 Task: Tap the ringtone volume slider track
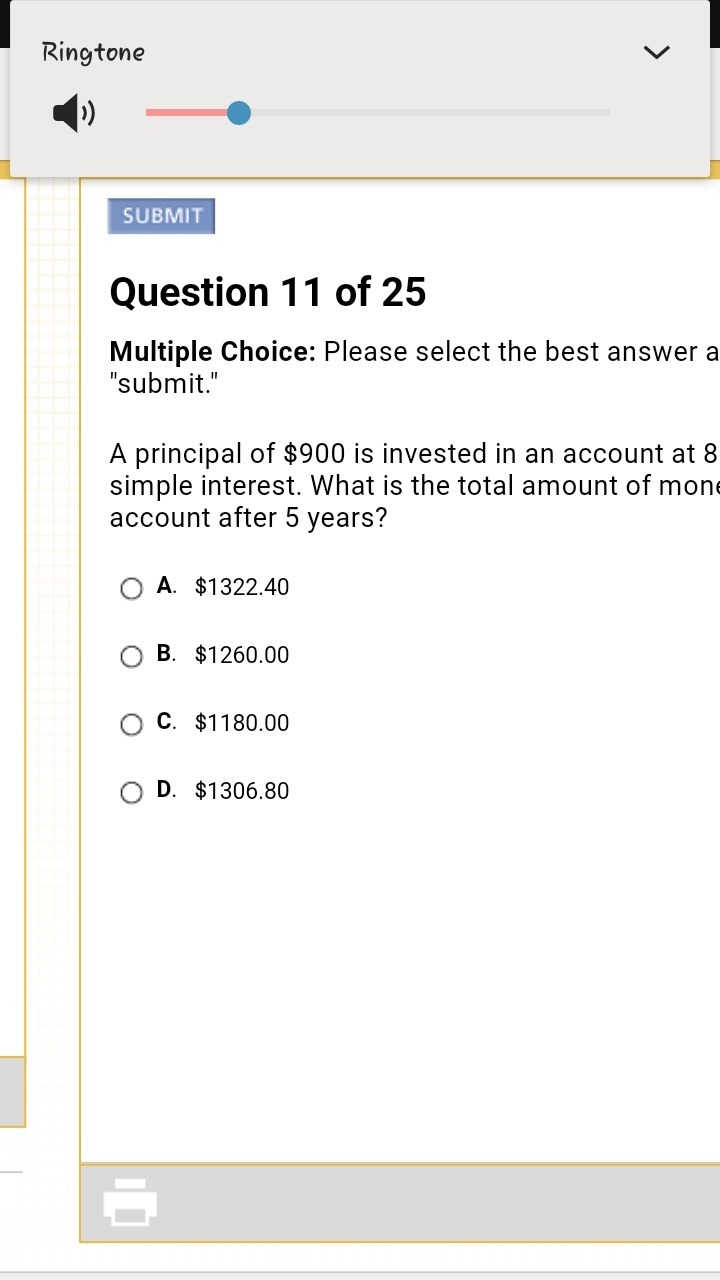pos(378,113)
